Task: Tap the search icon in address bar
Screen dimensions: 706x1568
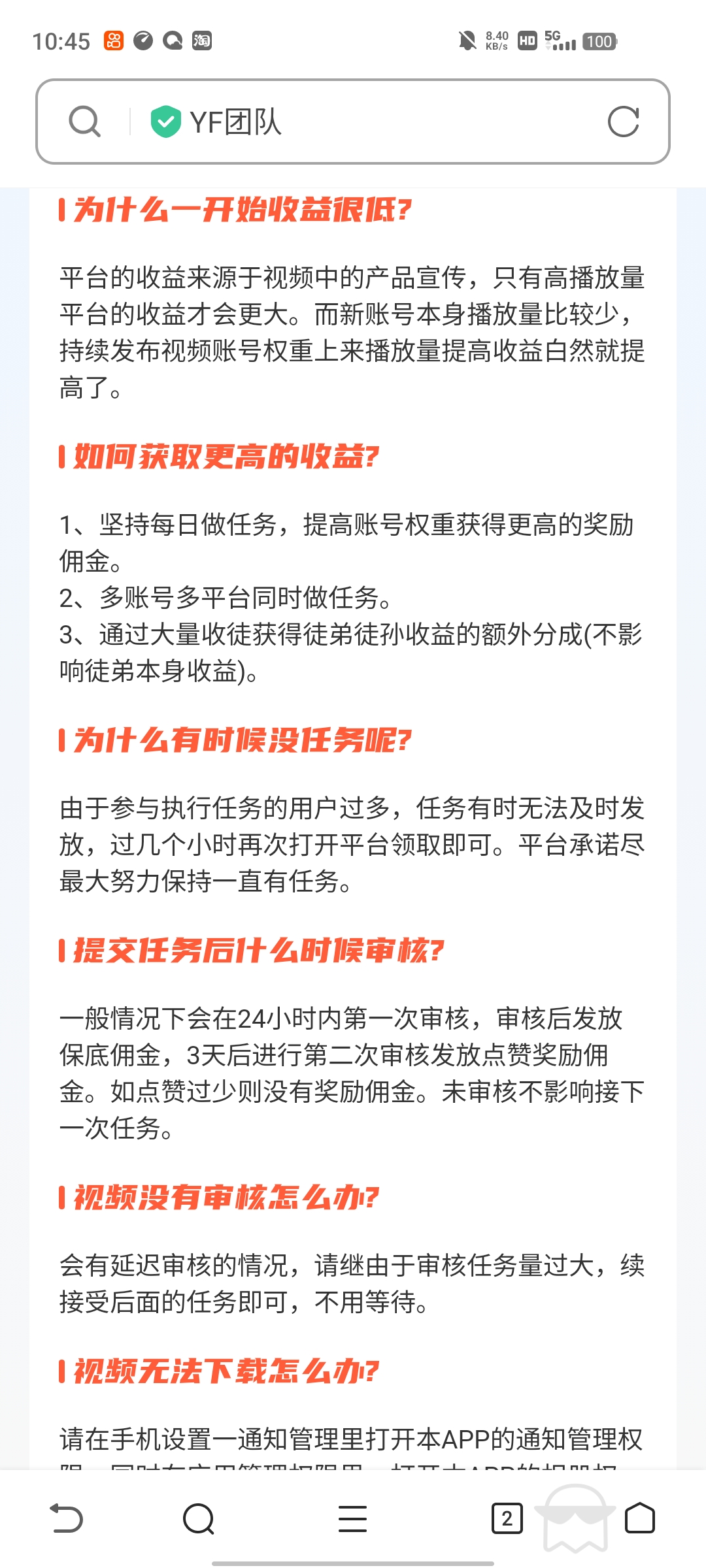Action: pyautogui.click(x=85, y=122)
